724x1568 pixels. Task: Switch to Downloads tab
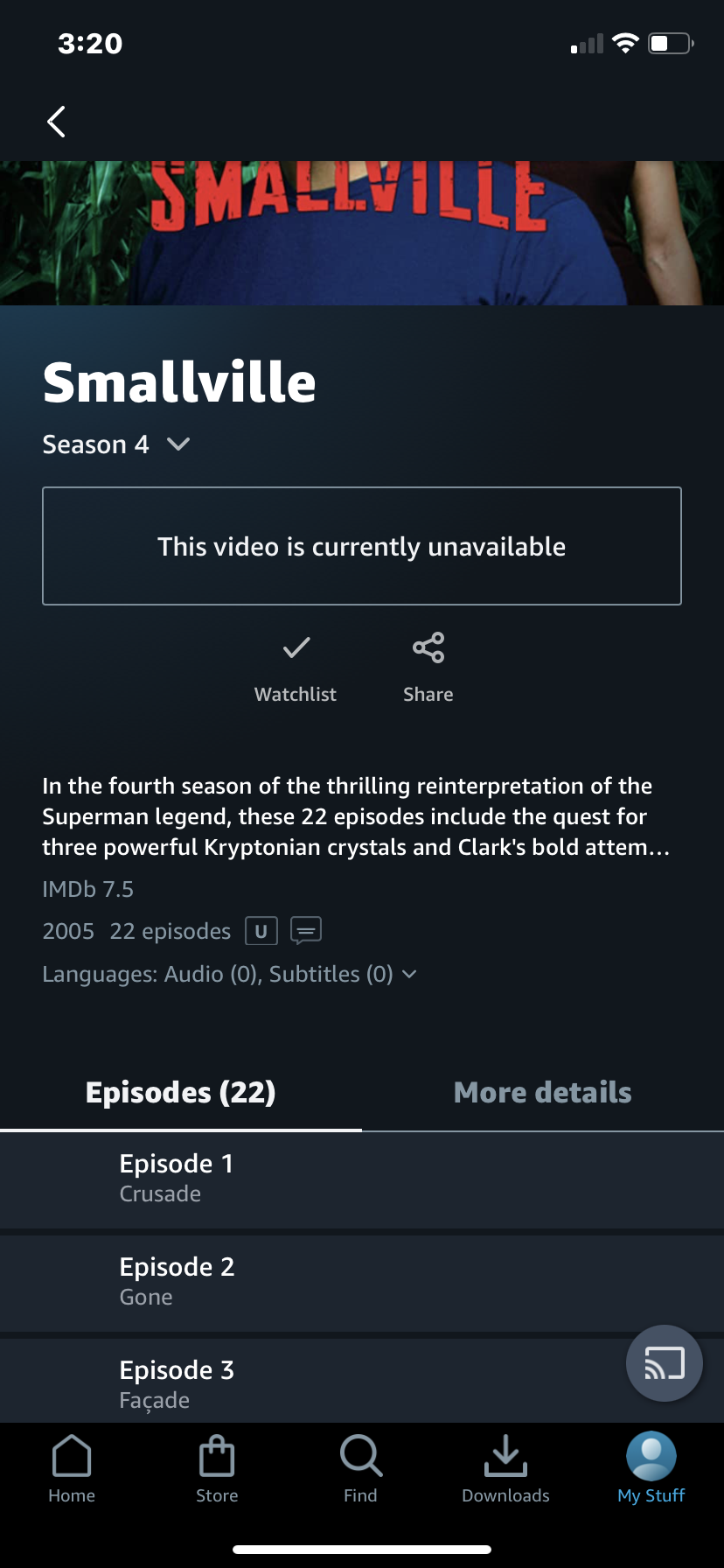[505, 1470]
